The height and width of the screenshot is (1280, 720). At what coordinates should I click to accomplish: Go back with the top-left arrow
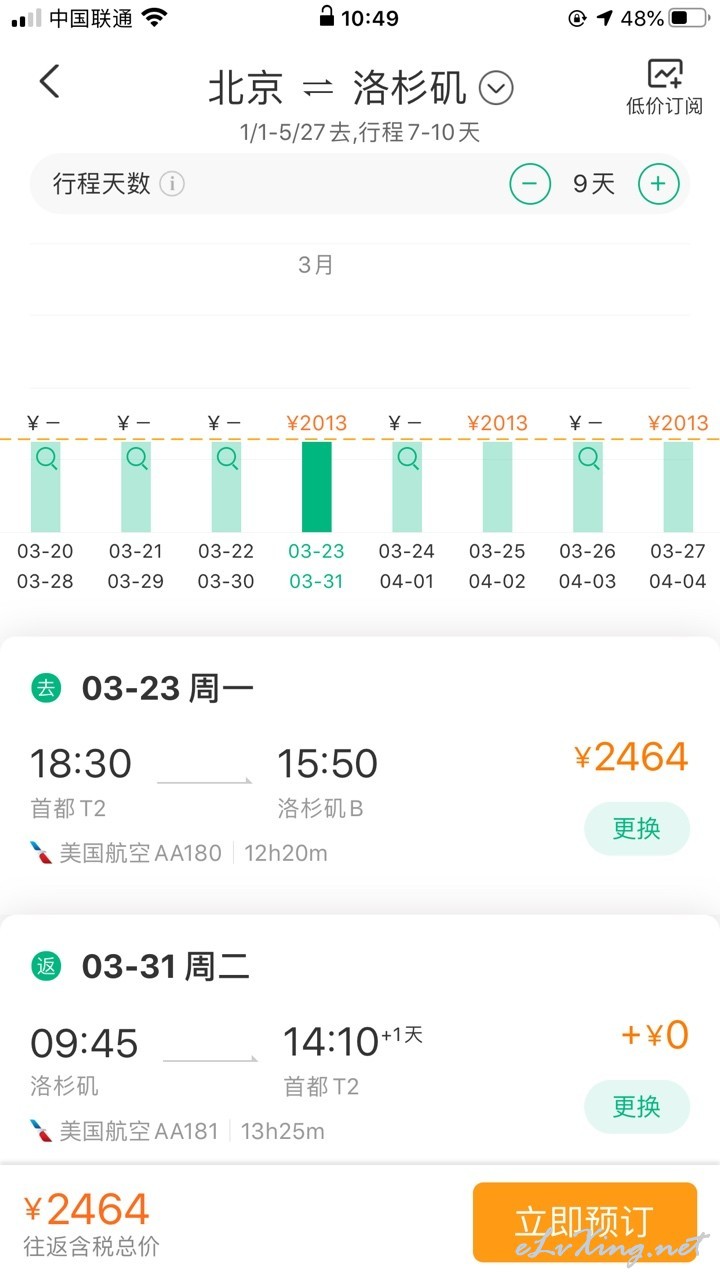(x=49, y=82)
